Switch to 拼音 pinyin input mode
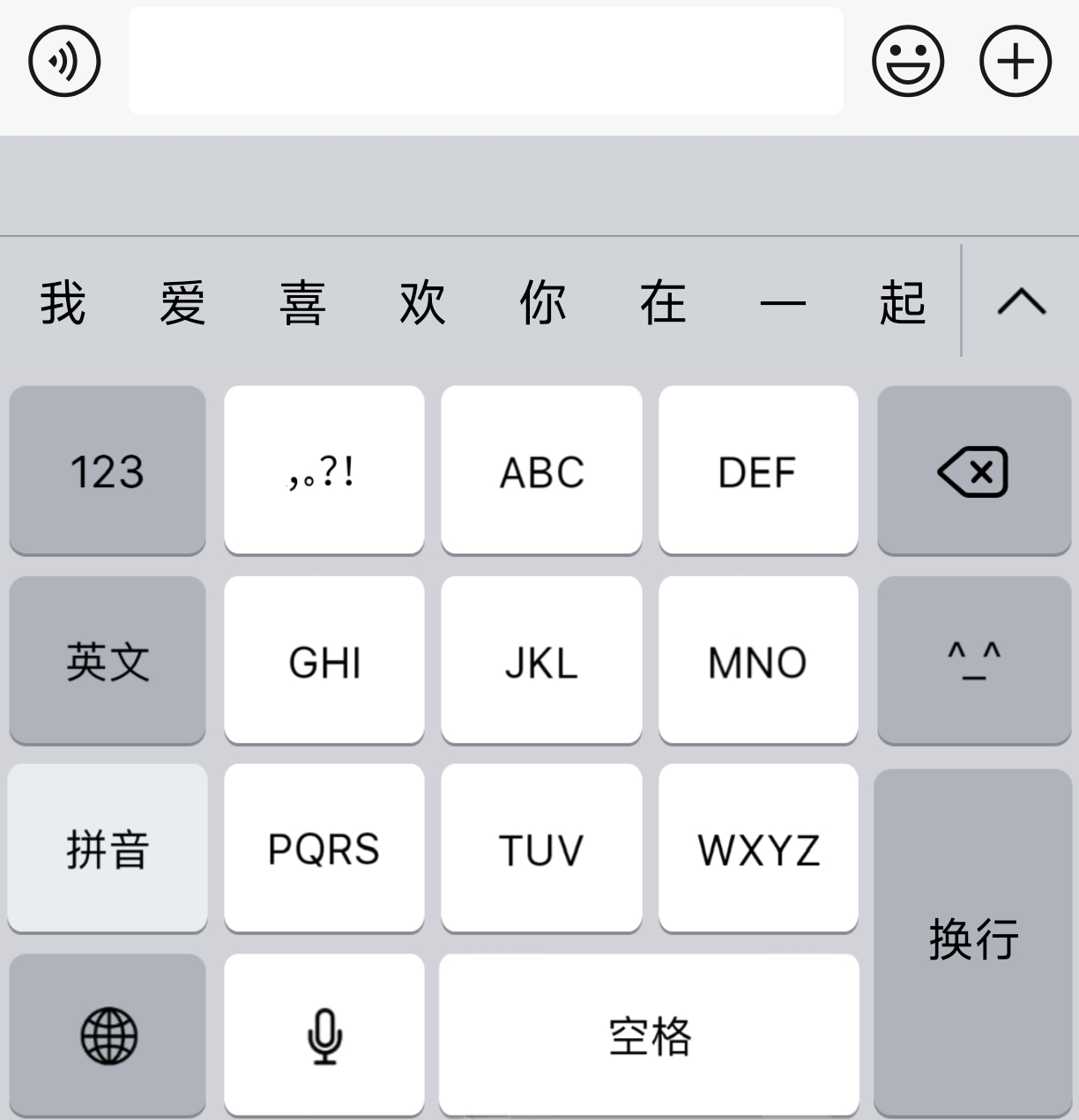 click(x=107, y=849)
